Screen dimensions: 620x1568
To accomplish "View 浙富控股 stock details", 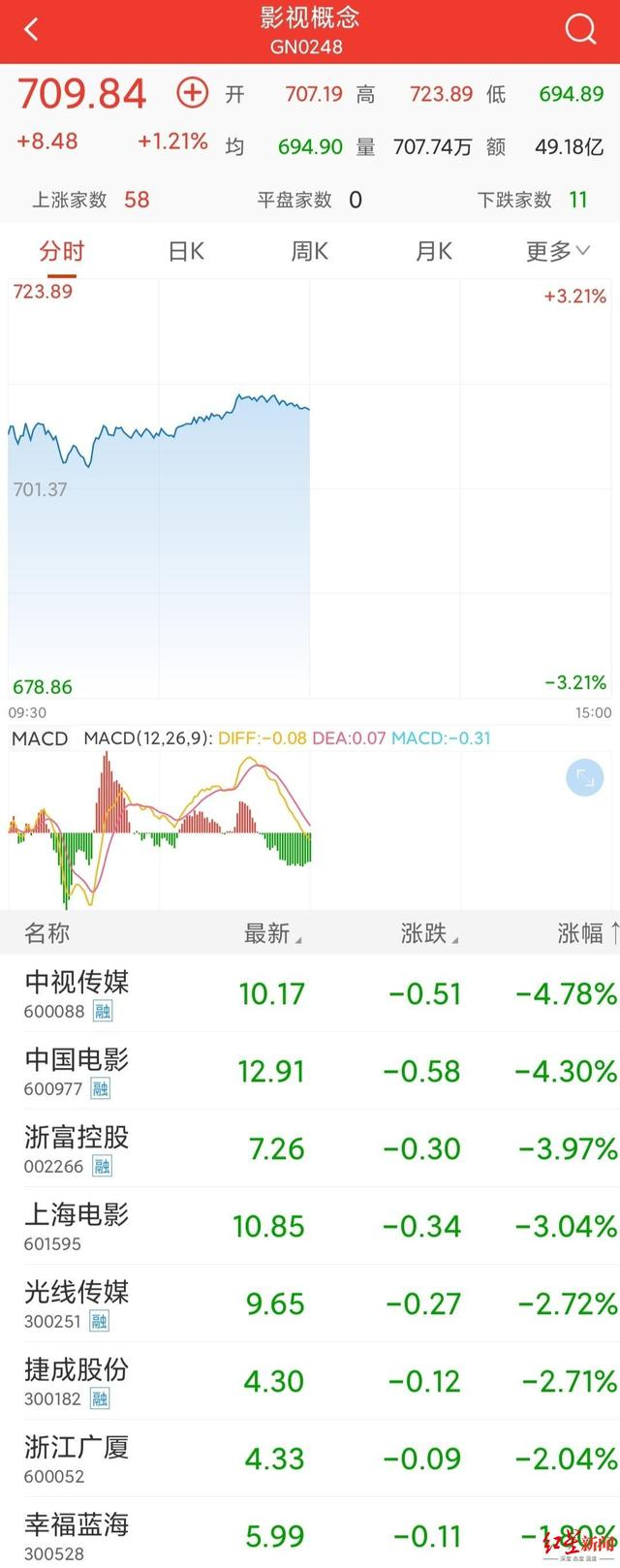I will (310, 1148).
